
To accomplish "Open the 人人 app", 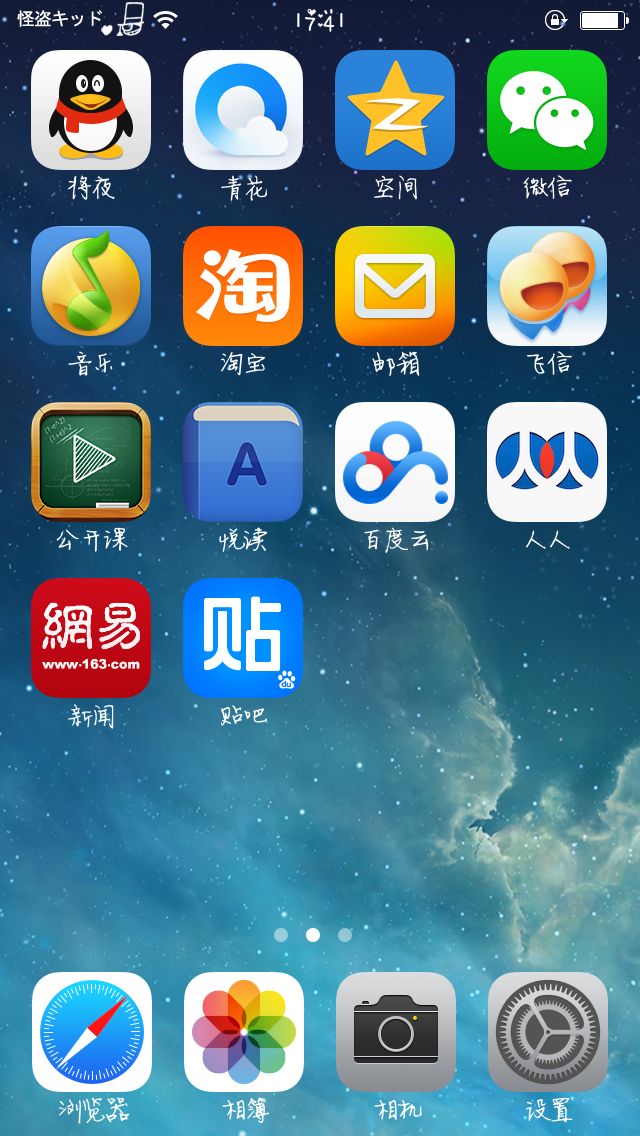I will tap(547, 462).
